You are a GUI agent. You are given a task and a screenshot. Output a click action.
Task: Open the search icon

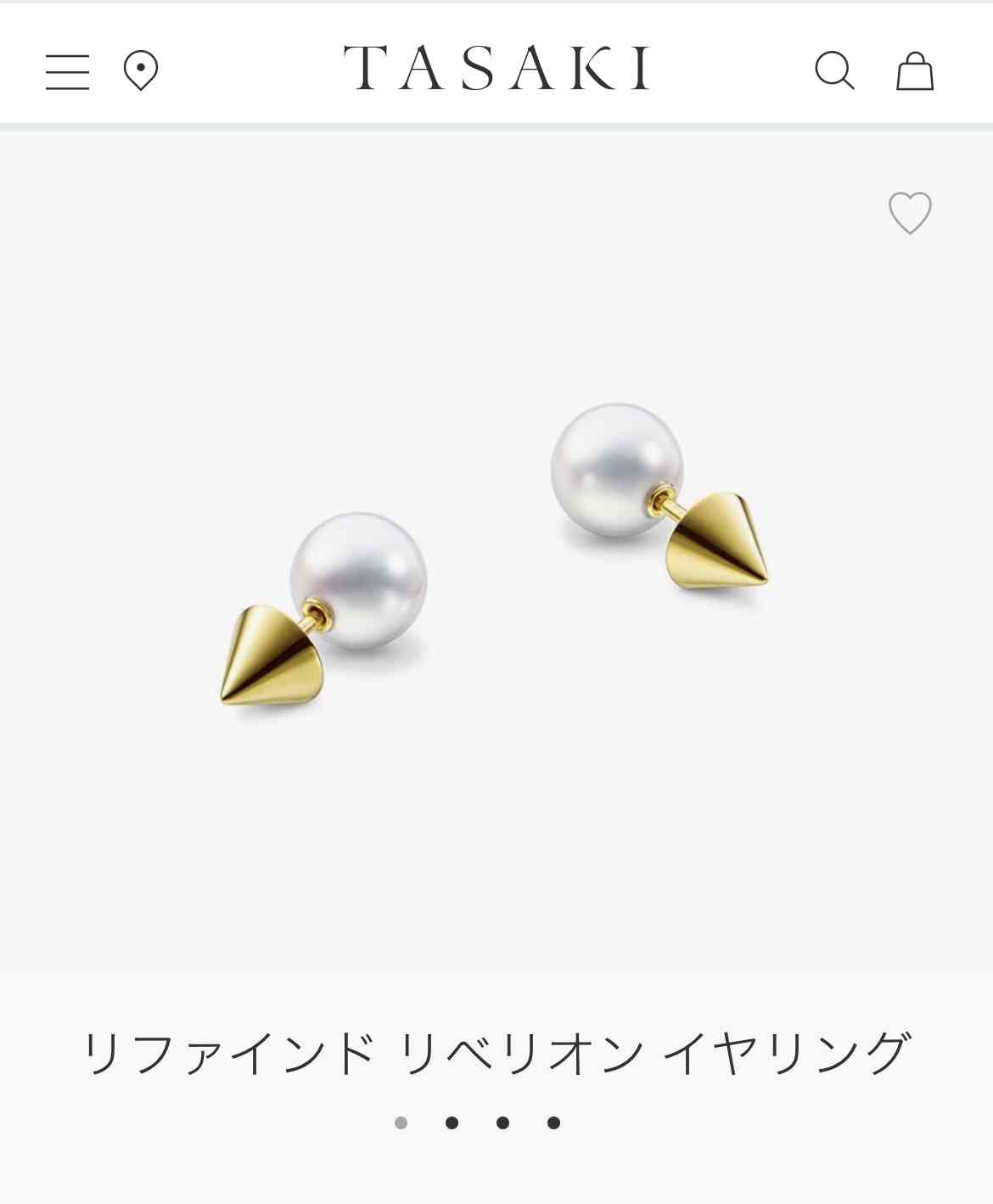pos(834,70)
